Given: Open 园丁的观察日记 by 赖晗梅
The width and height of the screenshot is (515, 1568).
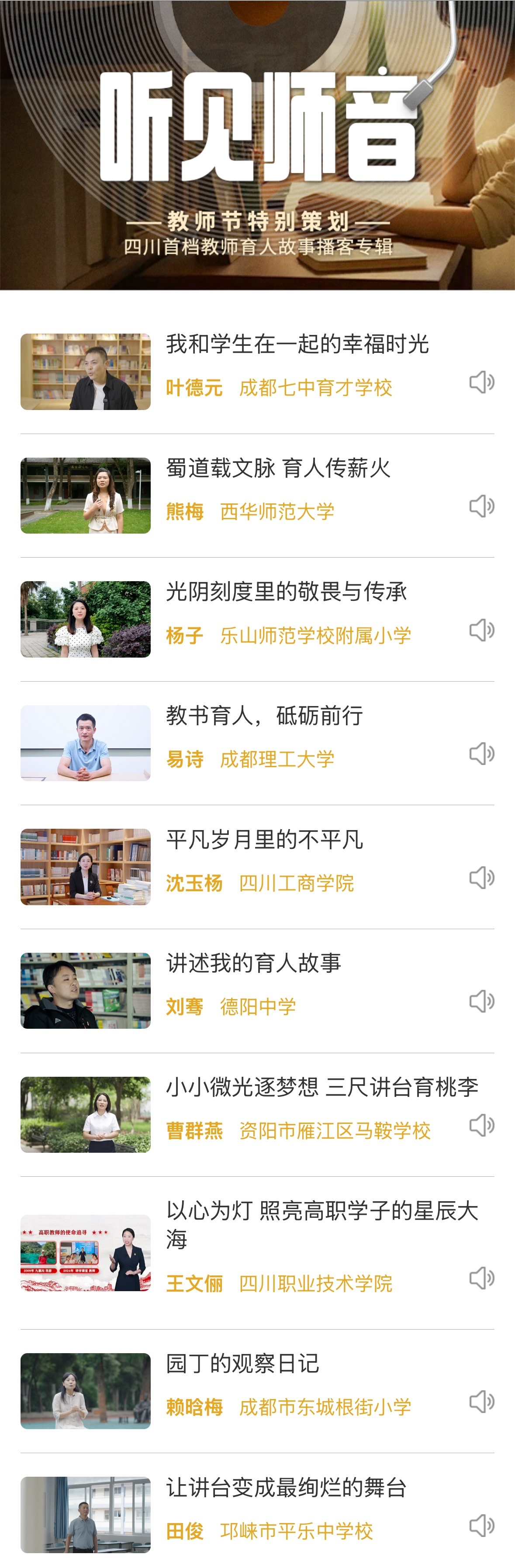Looking at the screenshot, I should pyautogui.click(x=242, y=1364).
